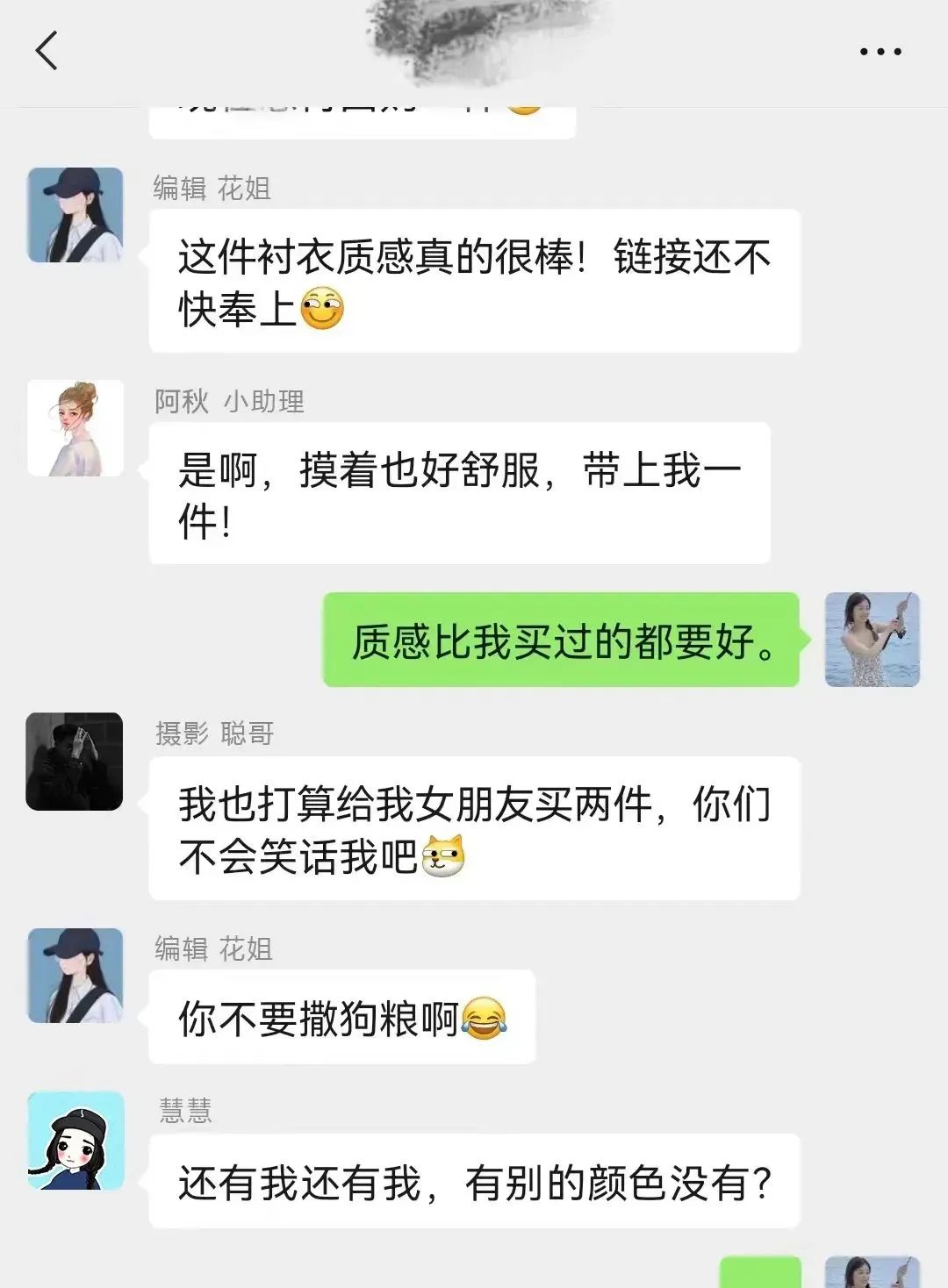Tap my own avatar beside the green message
Image resolution: width=948 pixels, height=1288 pixels.
point(872,640)
